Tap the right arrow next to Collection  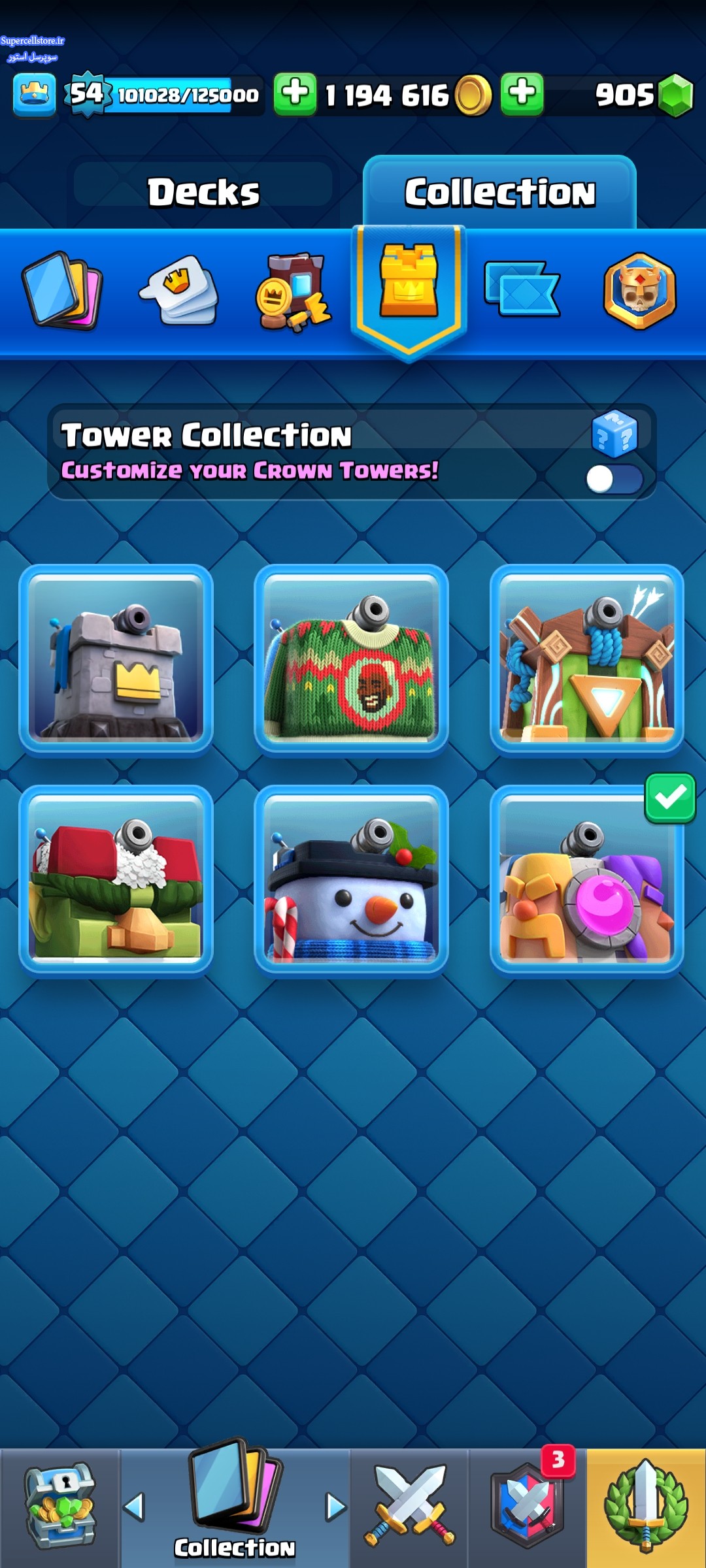pyautogui.click(x=336, y=1507)
